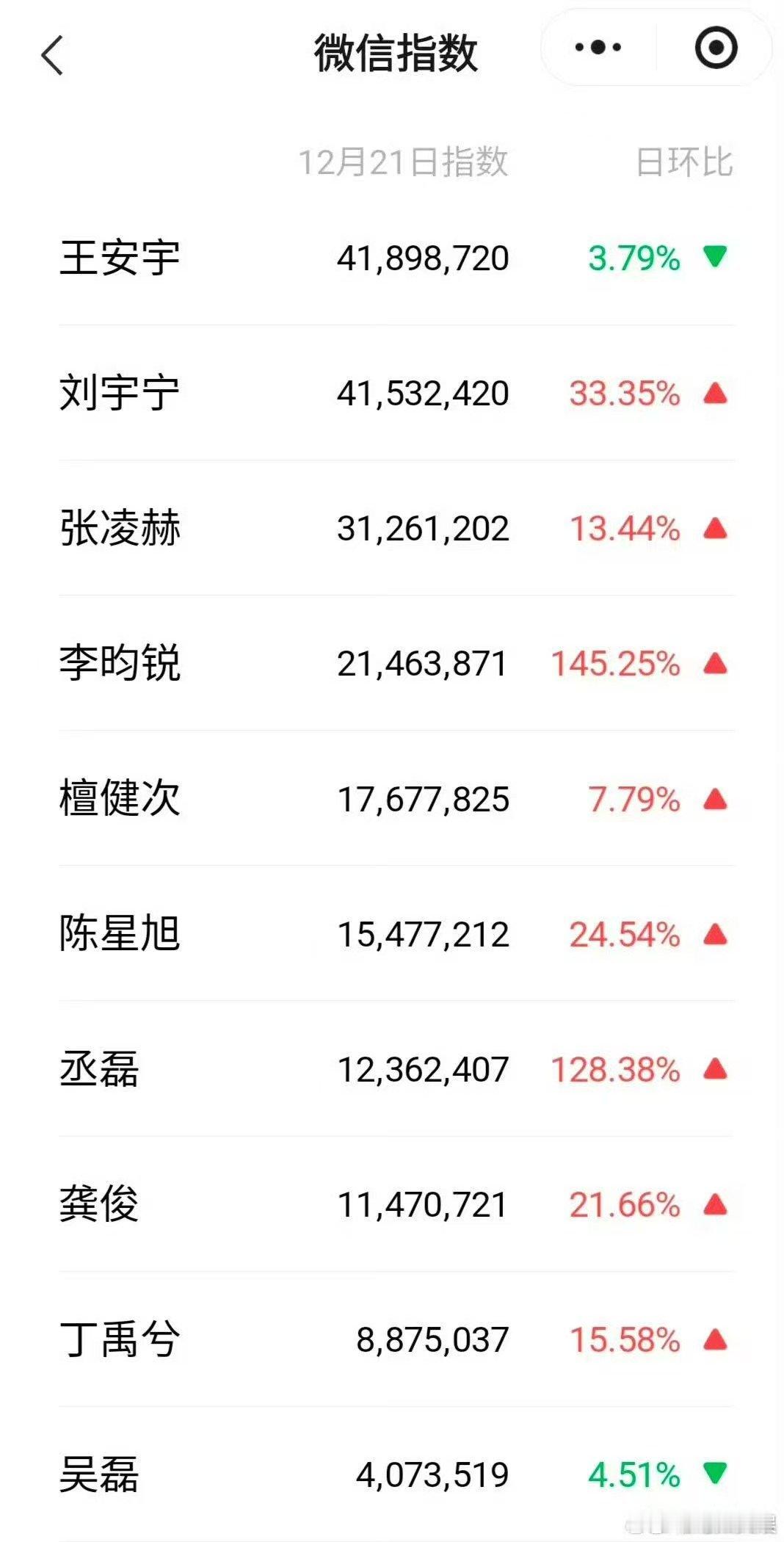Screen dimensions: 784x1542
Task: Click the 12月21日指数 column header
Action: (x=404, y=163)
